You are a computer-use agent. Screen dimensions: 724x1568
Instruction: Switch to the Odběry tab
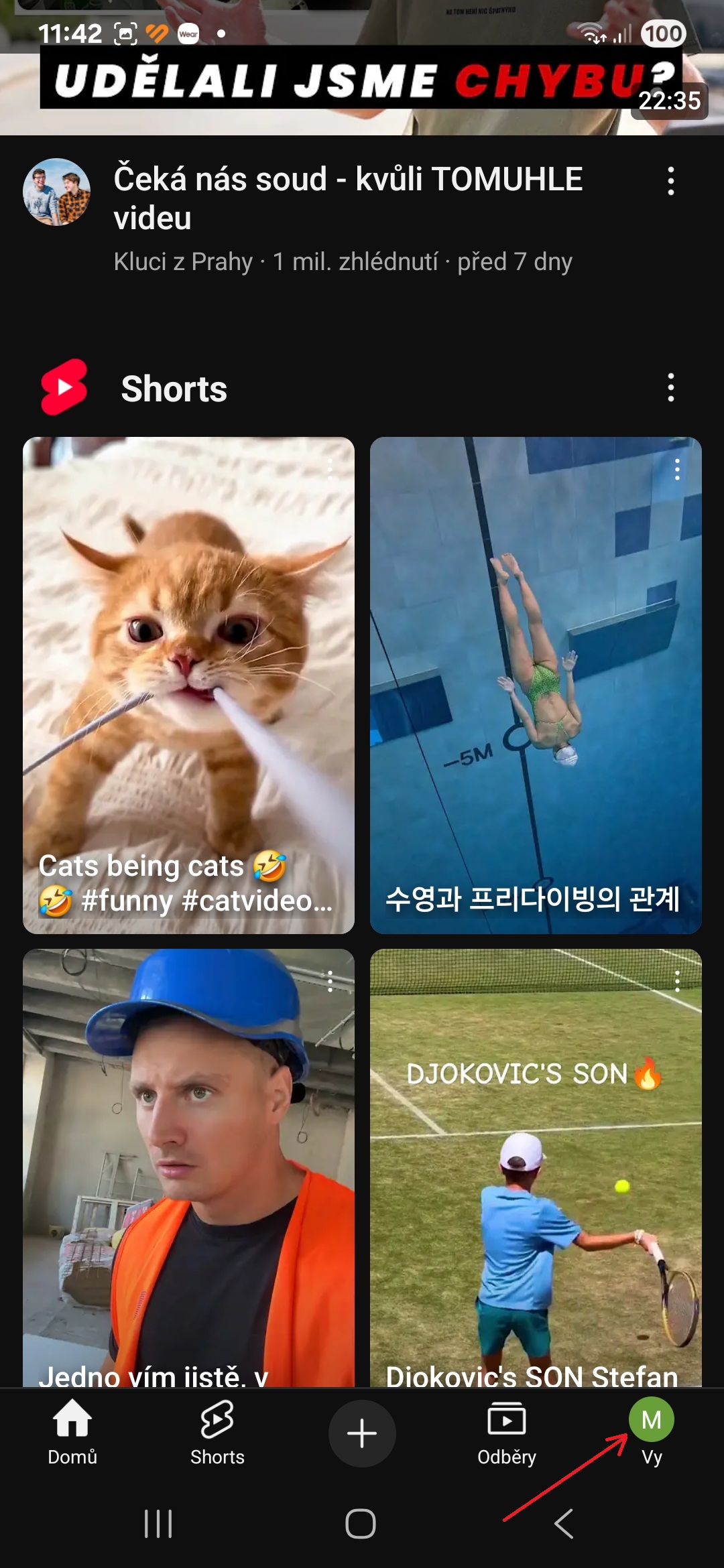(507, 1432)
